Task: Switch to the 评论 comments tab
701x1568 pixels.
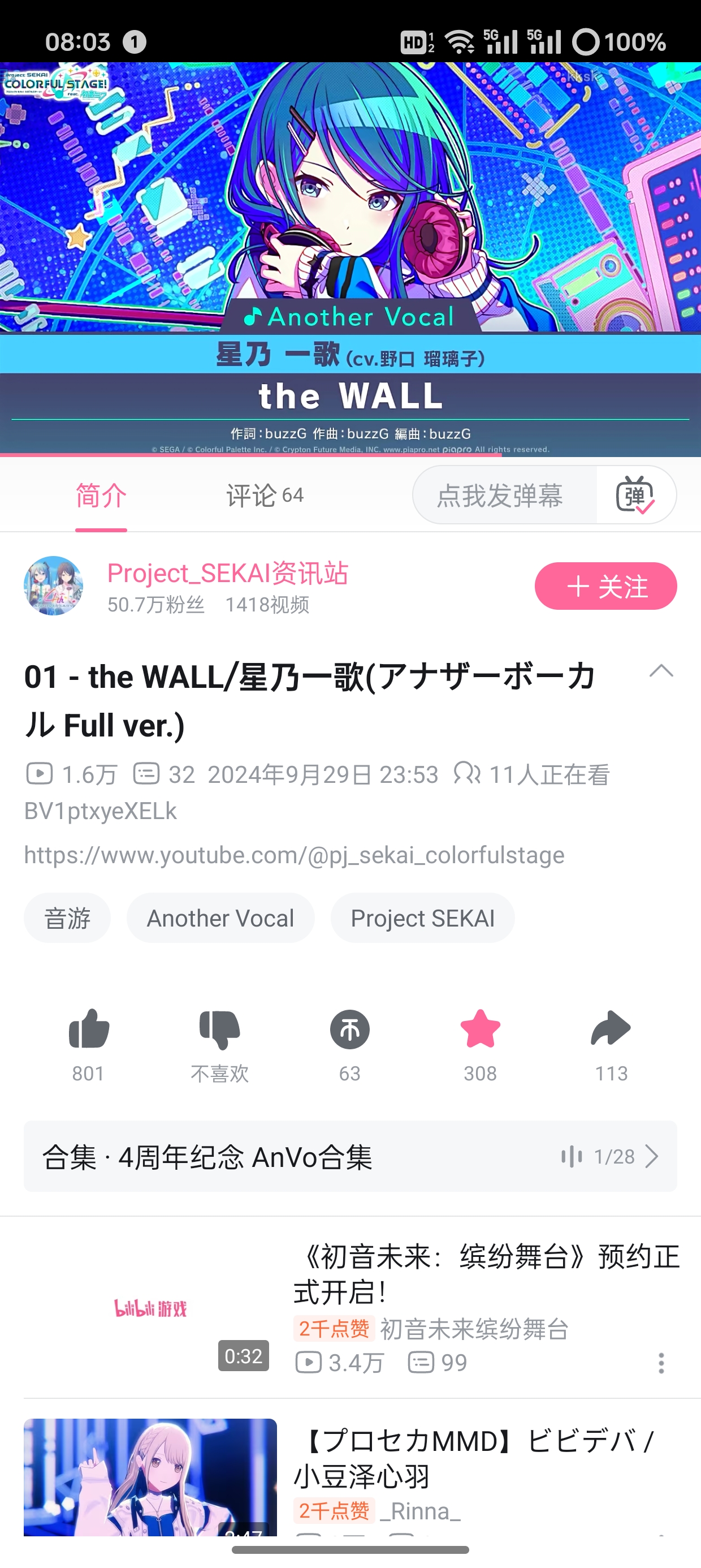Action: click(x=264, y=496)
